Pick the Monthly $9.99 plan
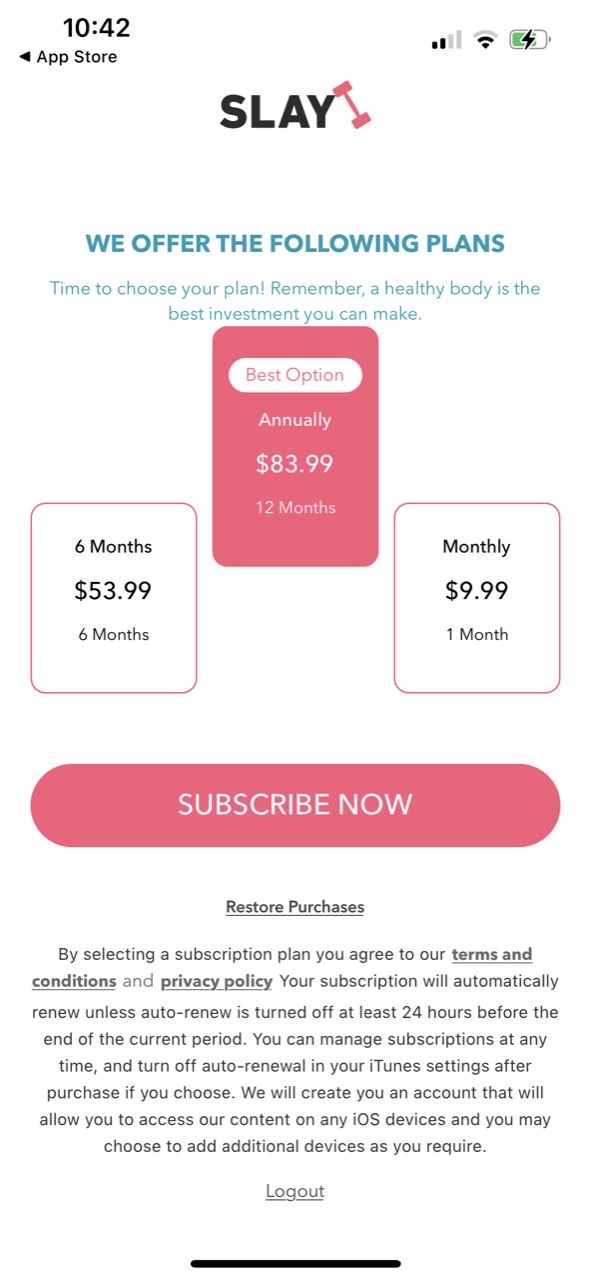591x1280 pixels. coord(477,598)
